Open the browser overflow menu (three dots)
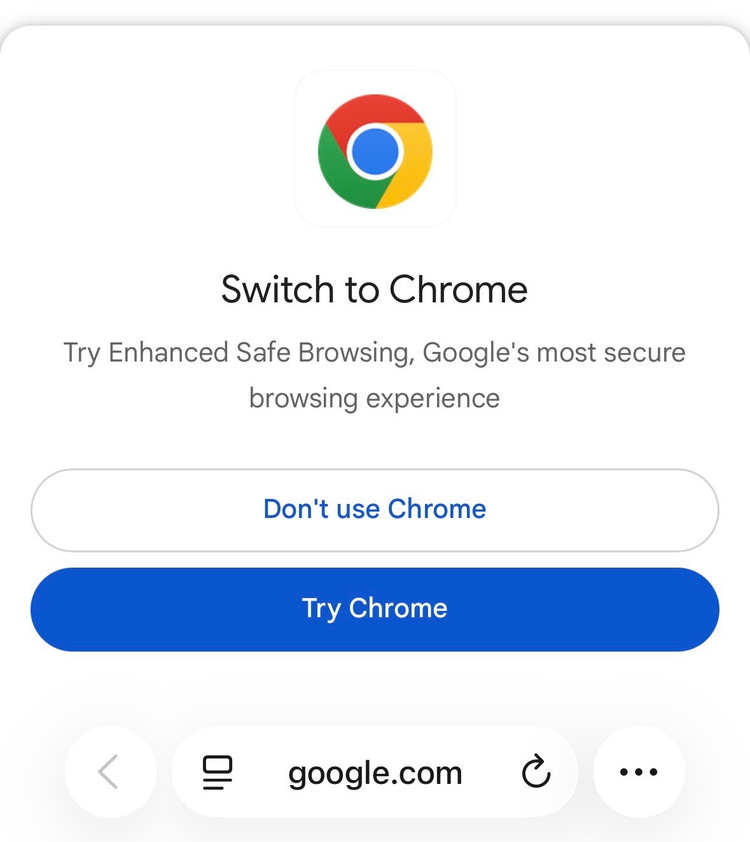750x842 pixels. click(638, 772)
